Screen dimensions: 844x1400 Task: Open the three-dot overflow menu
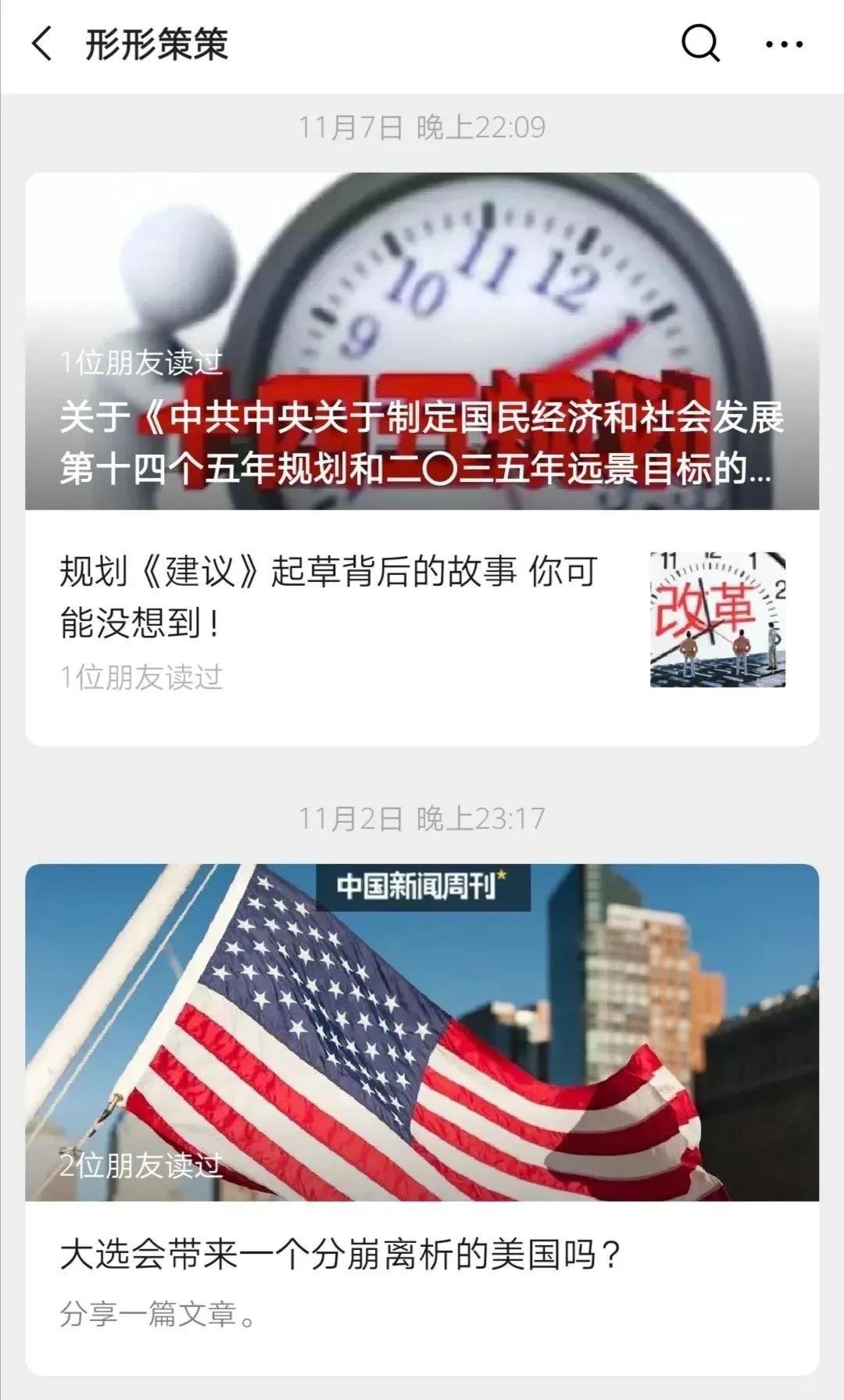pos(783,45)
